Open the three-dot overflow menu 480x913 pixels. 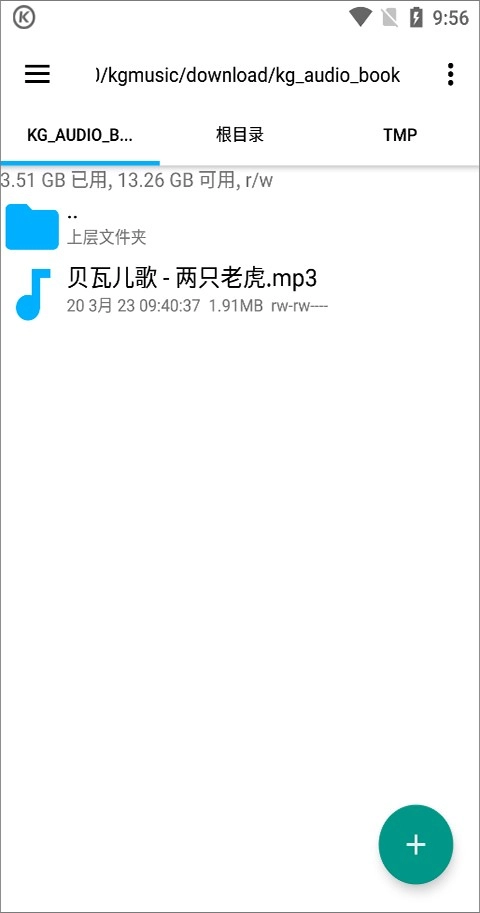point(450,75)
